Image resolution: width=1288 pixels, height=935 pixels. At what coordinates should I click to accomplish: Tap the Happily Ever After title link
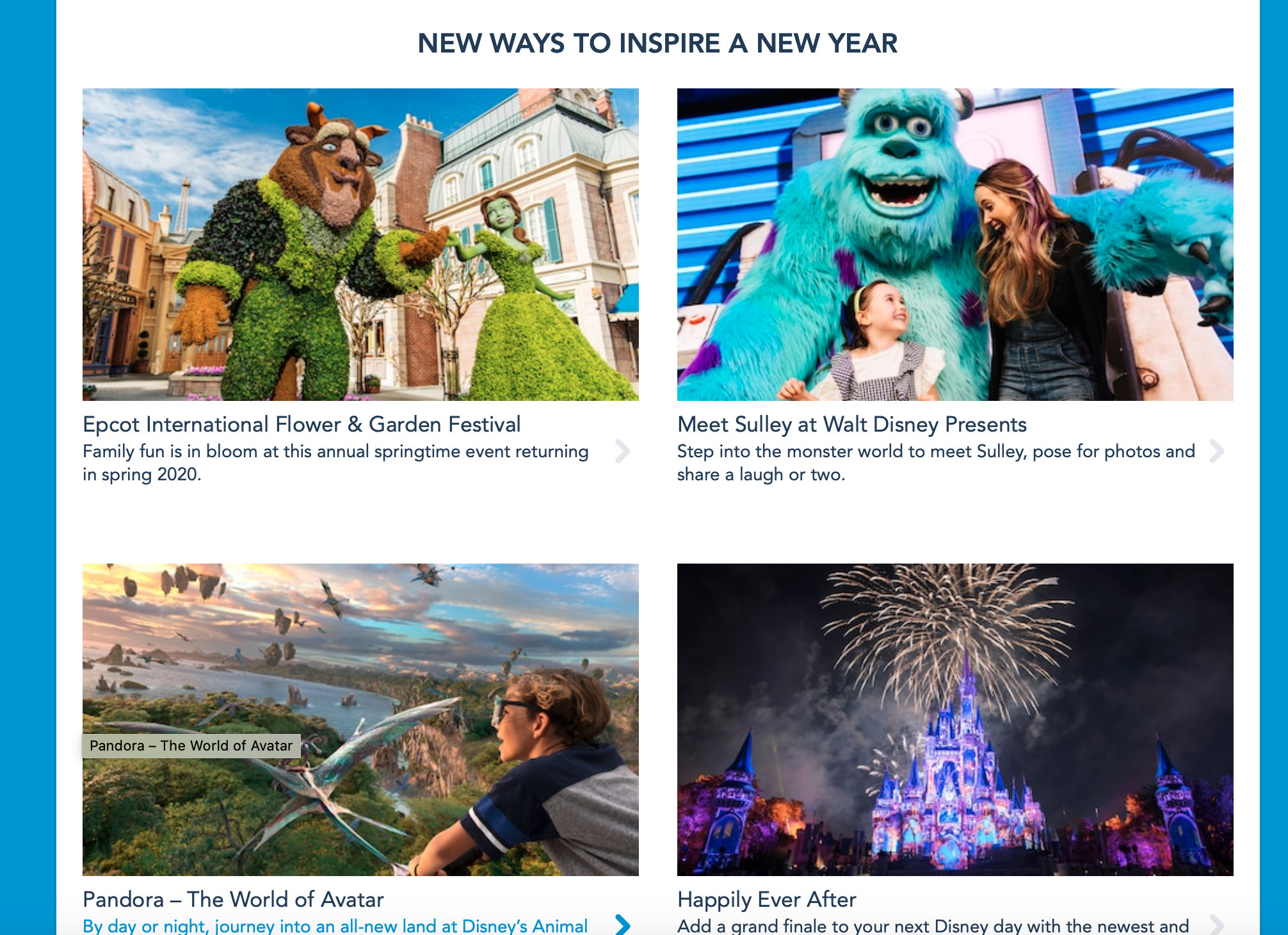(x=766, y=900)
